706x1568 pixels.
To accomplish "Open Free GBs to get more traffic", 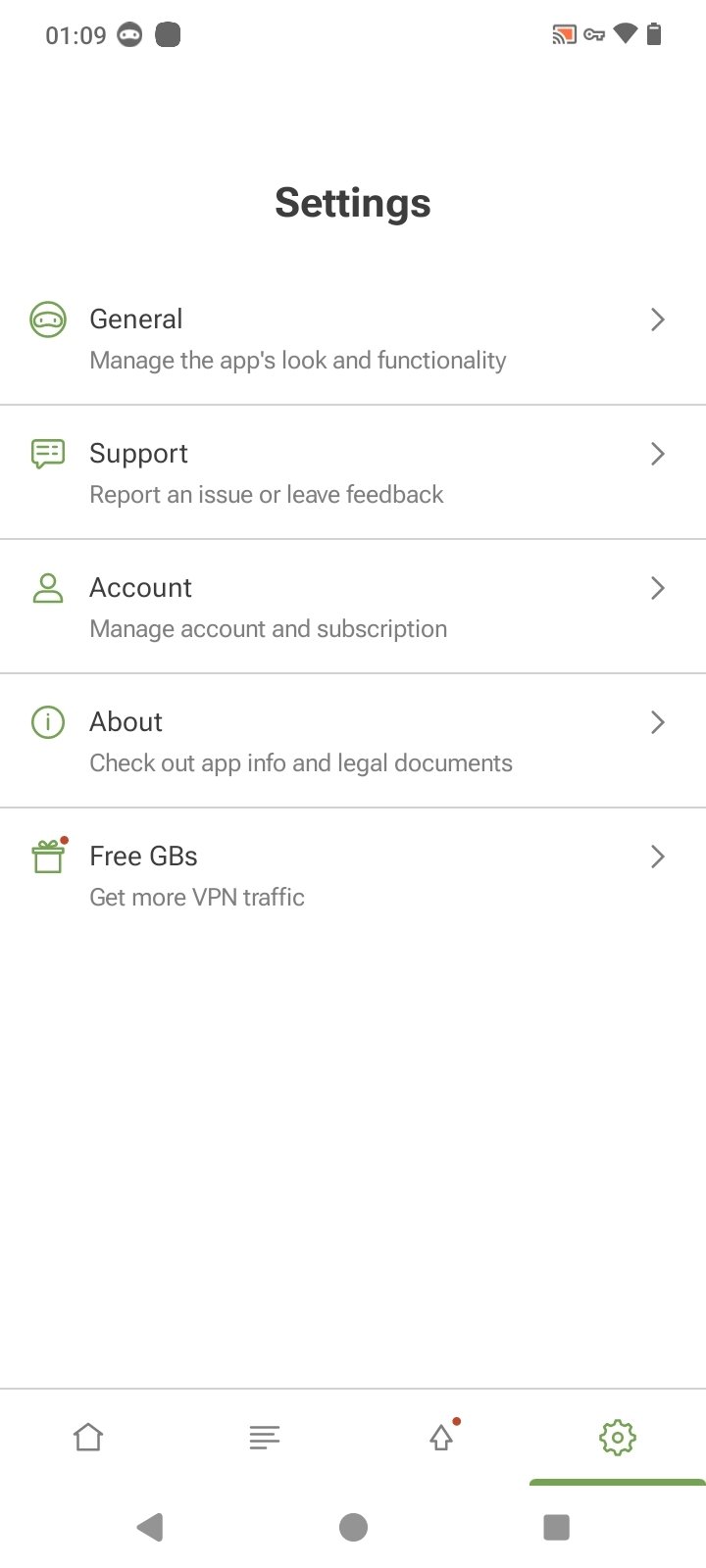I will (x=353, y=875).
